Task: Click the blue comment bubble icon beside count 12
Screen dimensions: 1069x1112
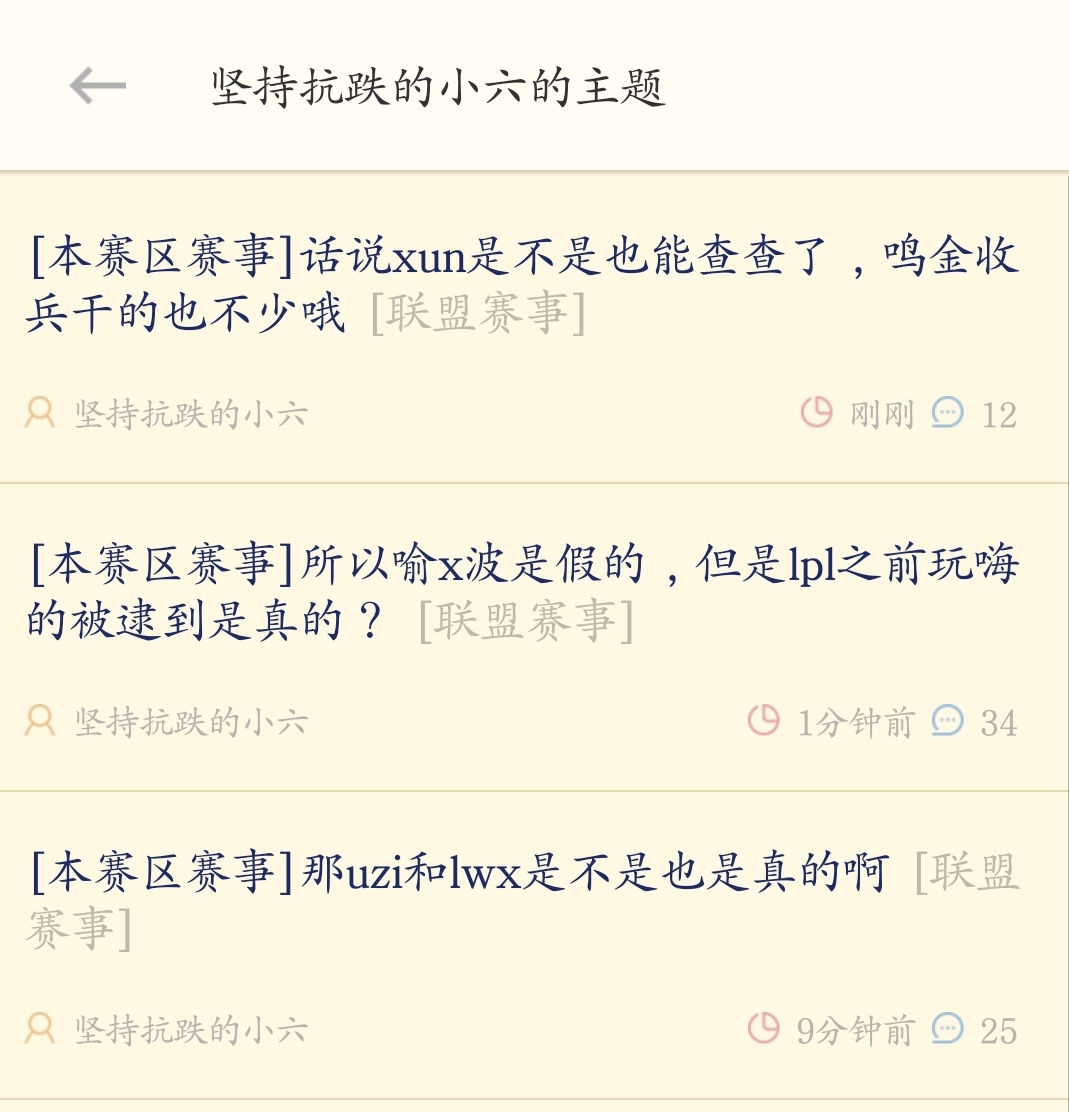Action: click(x=947, y=413)
